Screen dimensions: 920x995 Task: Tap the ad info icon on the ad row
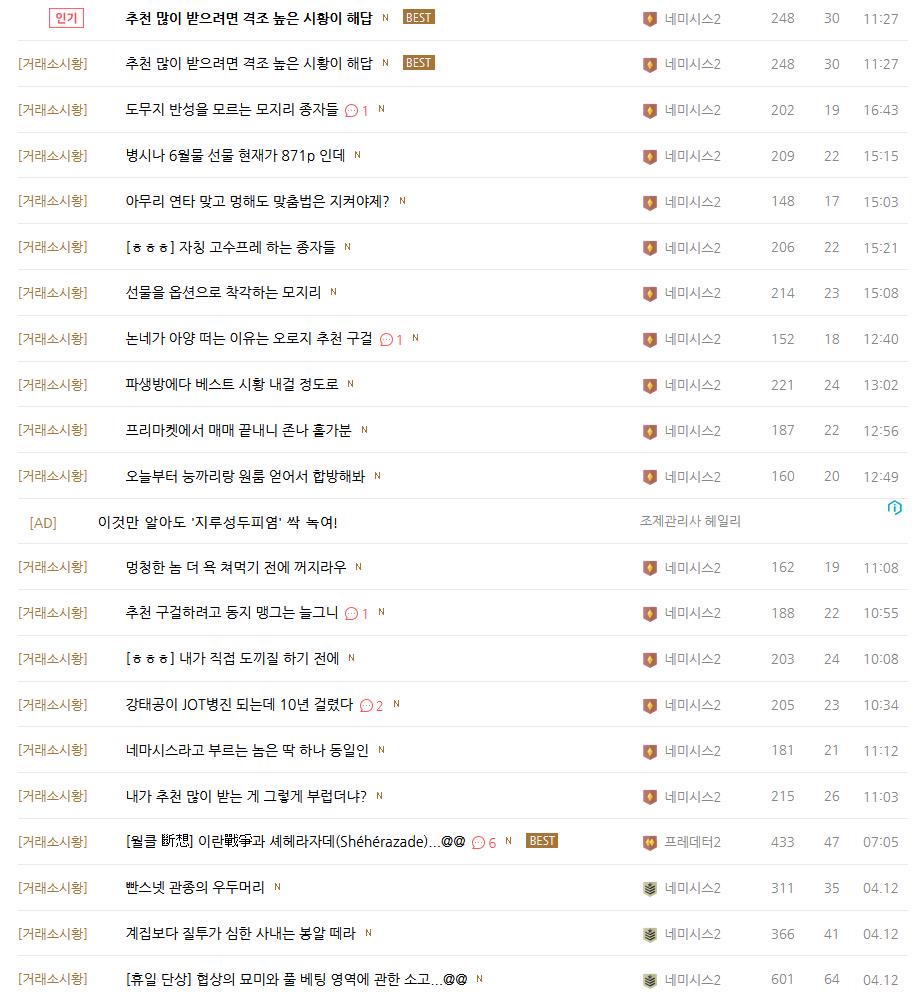[895, 508]
